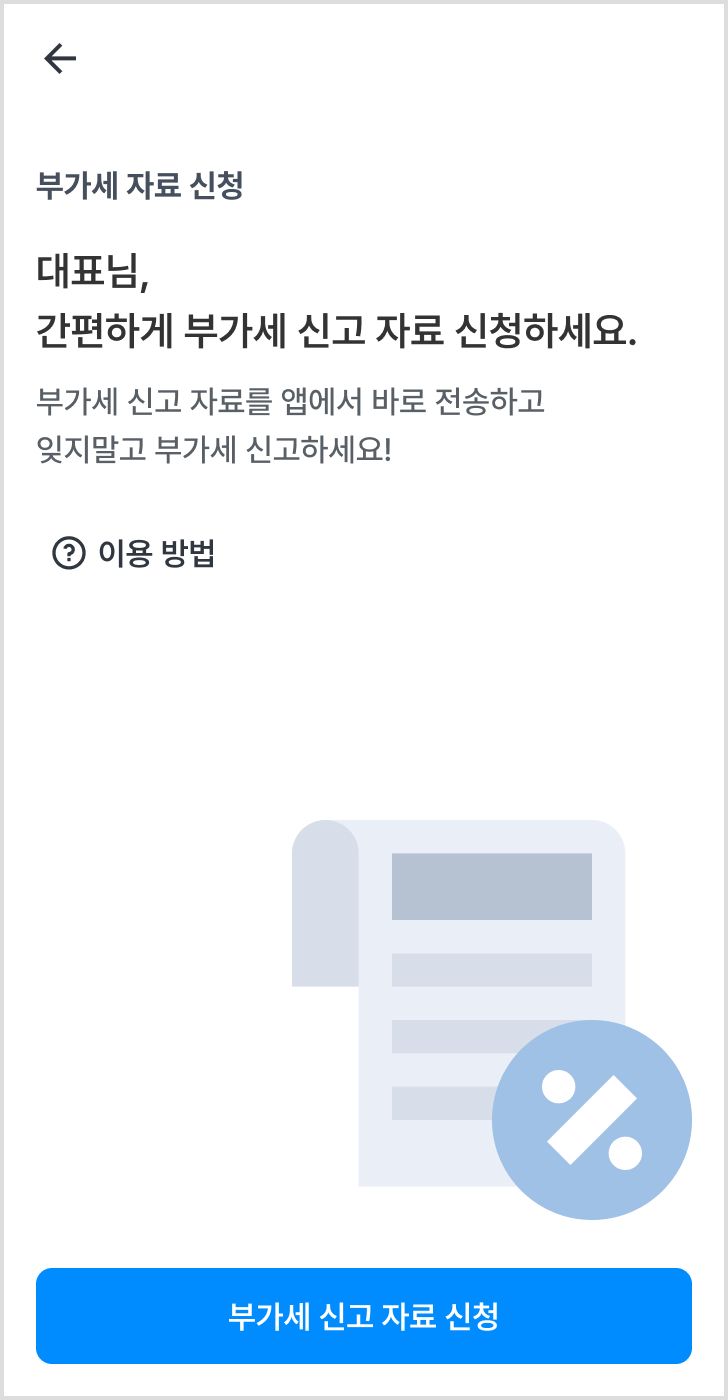The image size is (728, 1400).
Task: Go back using the arrow icon
Action: click(x=60, y=60)
